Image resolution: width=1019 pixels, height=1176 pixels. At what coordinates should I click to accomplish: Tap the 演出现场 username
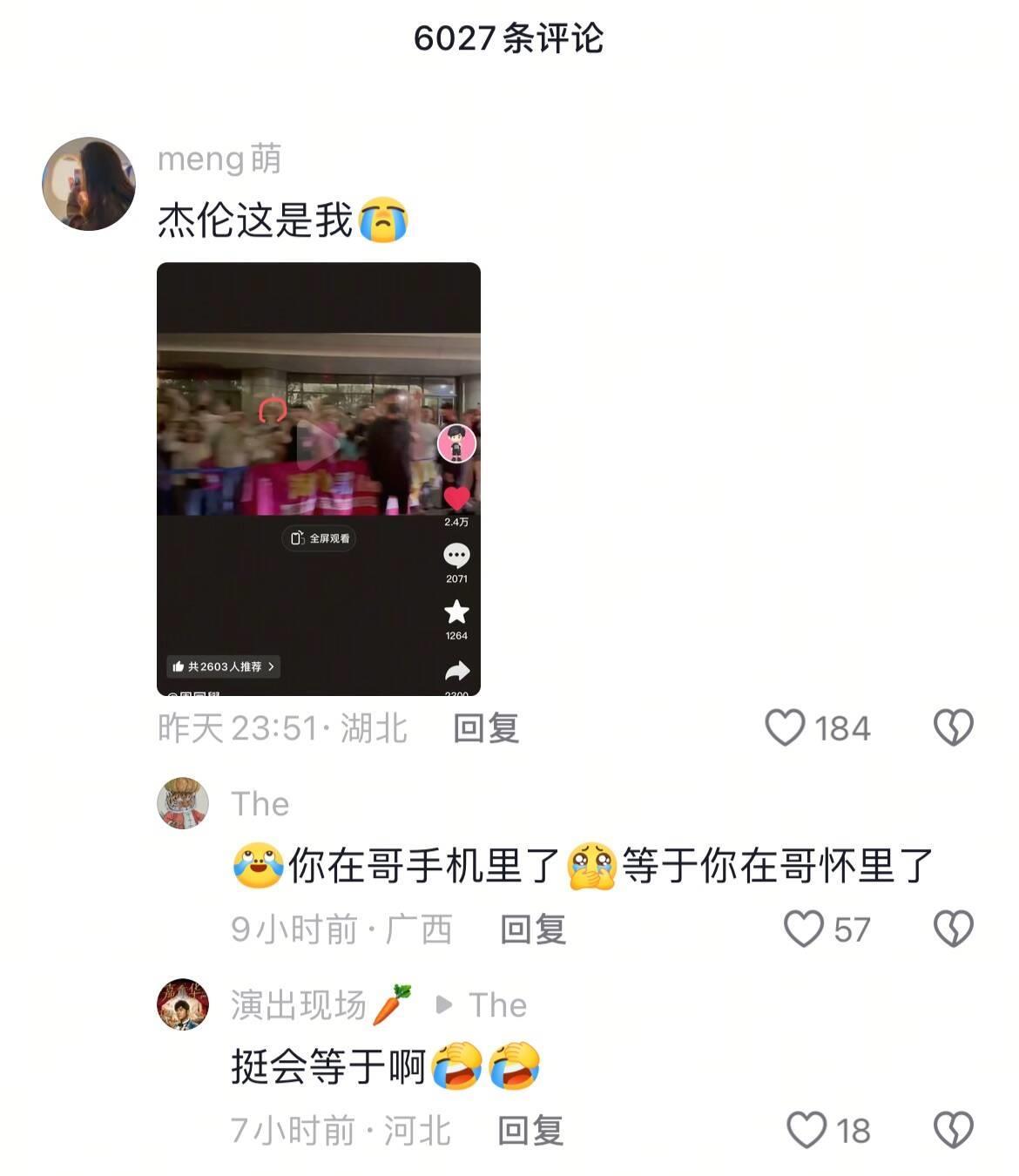pyautogui.click(x=299, y=1005)
